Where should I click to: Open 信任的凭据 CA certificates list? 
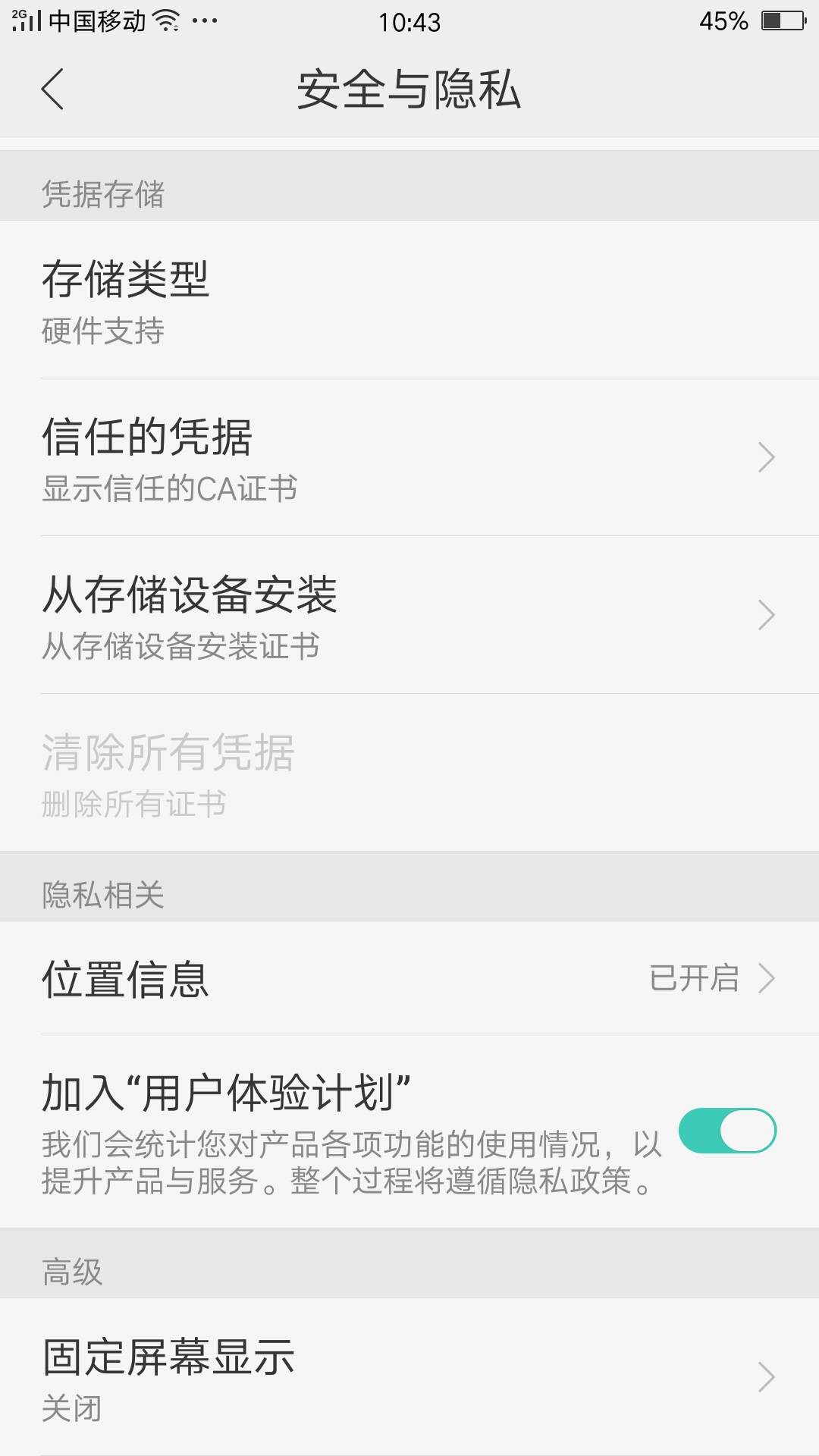(409, 457)
